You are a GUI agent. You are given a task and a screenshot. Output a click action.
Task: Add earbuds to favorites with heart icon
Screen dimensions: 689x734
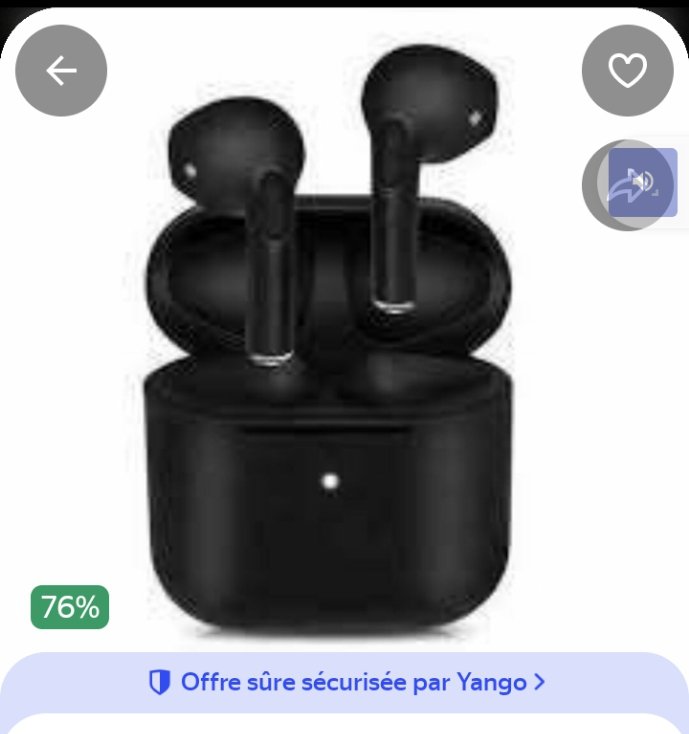[x=628, y=71]
